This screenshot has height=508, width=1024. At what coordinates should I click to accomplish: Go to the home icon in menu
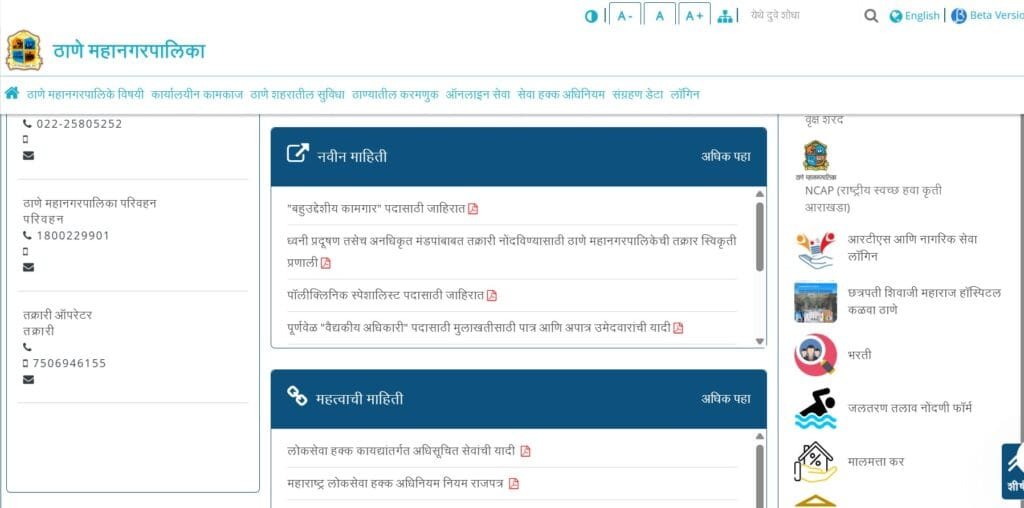pos(12,94)
